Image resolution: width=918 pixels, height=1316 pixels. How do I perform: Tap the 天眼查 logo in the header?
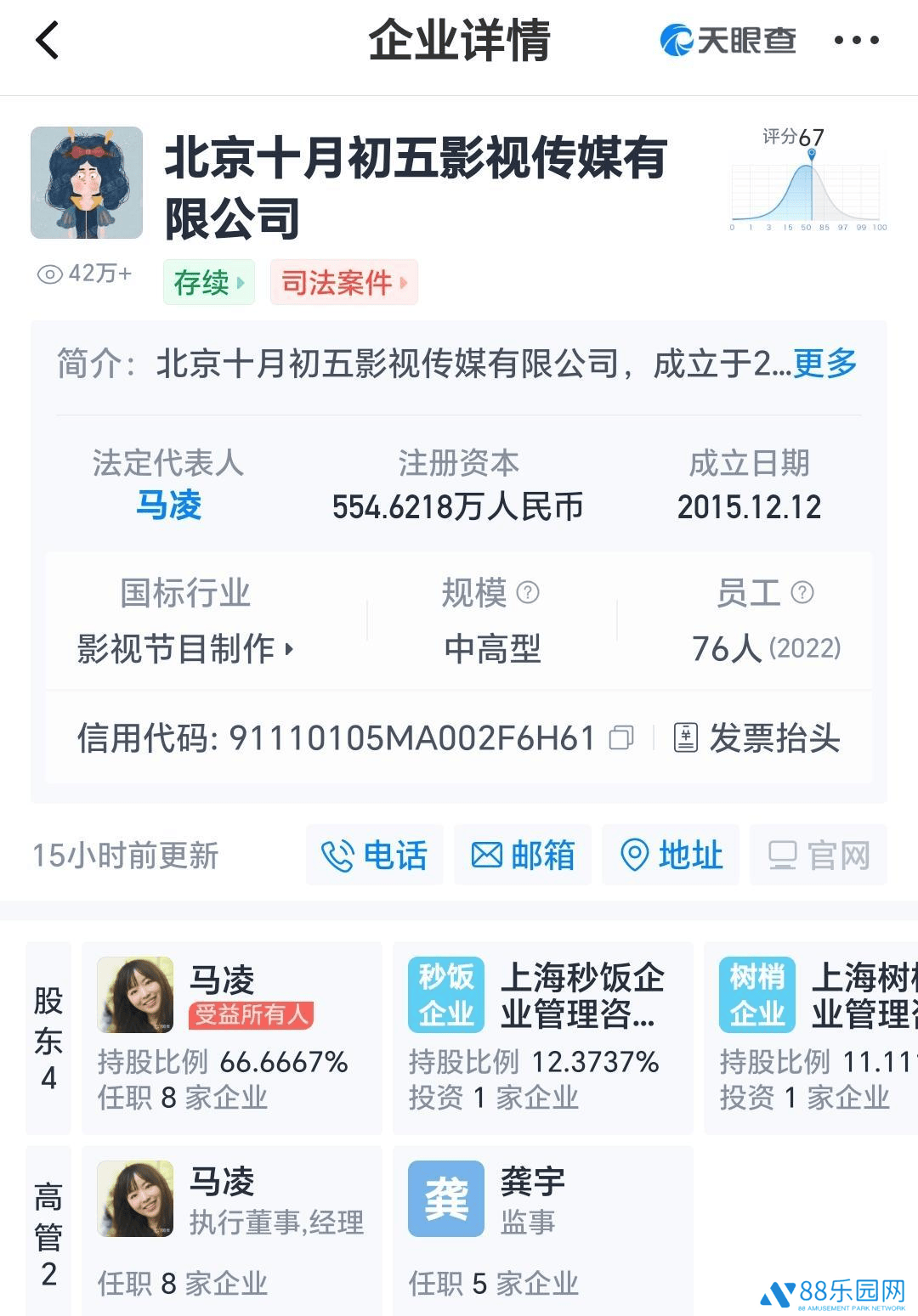tap(727, 39)
